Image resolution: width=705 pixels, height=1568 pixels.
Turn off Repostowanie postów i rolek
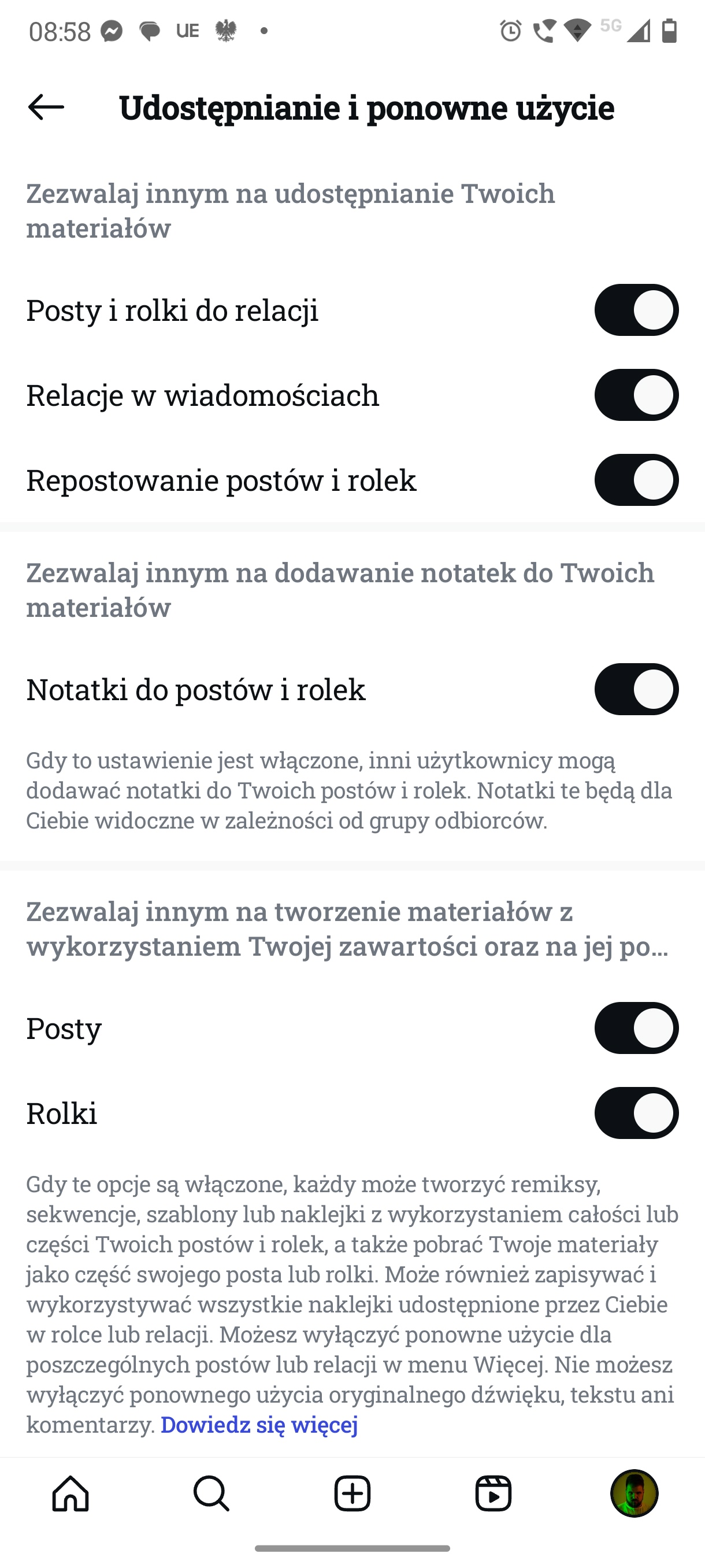[x=636, y=480]
